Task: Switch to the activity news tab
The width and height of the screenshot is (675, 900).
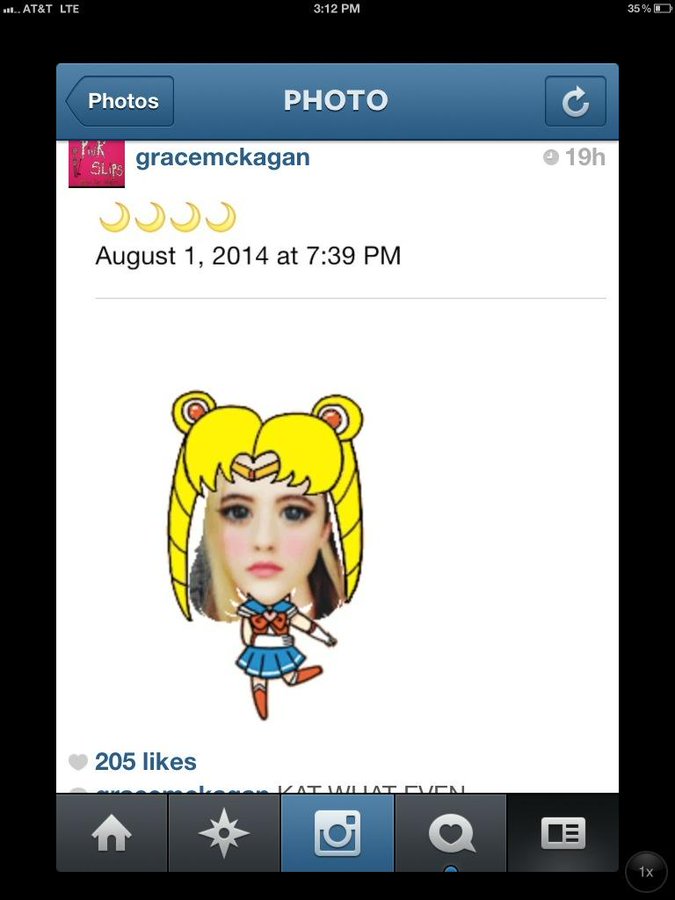Action: pos(450,833)
